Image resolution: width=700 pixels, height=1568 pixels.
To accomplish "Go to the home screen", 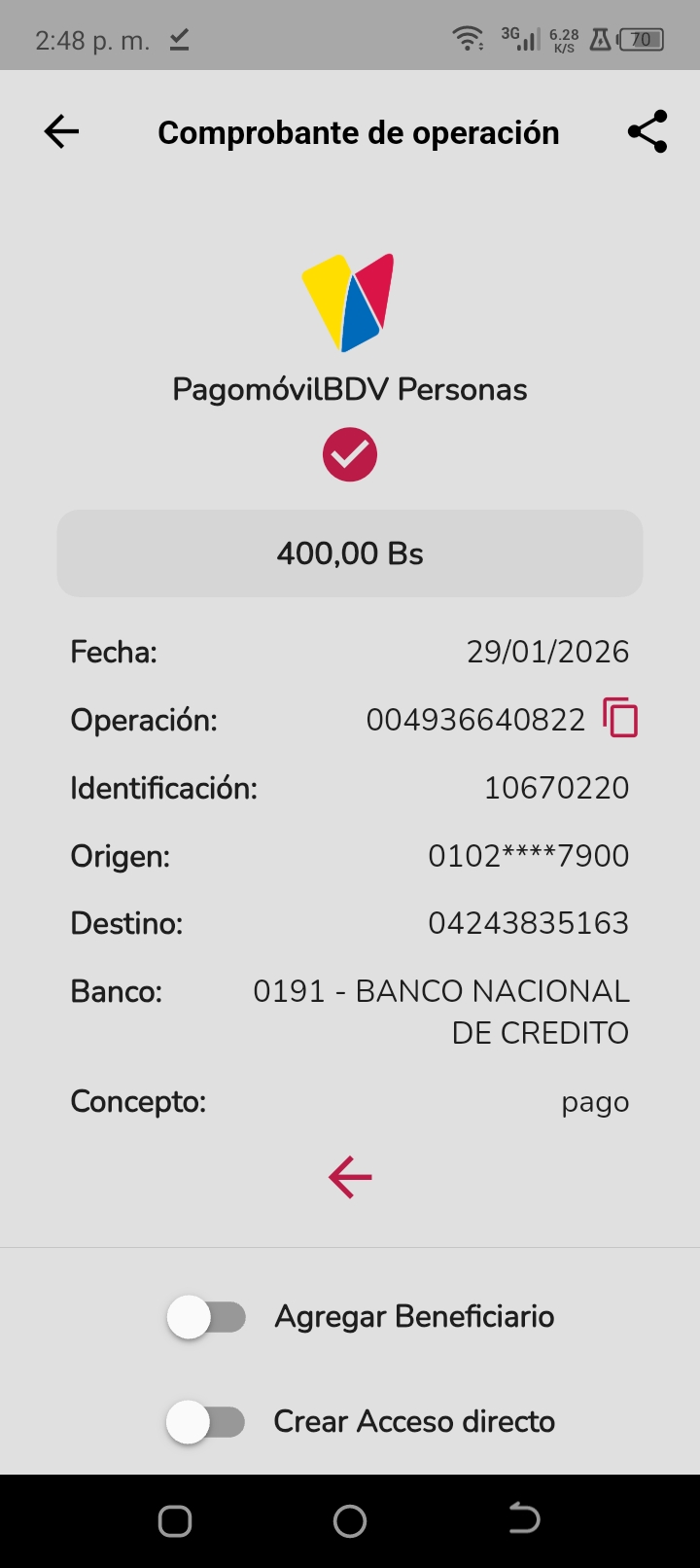I will (350, 1520).
